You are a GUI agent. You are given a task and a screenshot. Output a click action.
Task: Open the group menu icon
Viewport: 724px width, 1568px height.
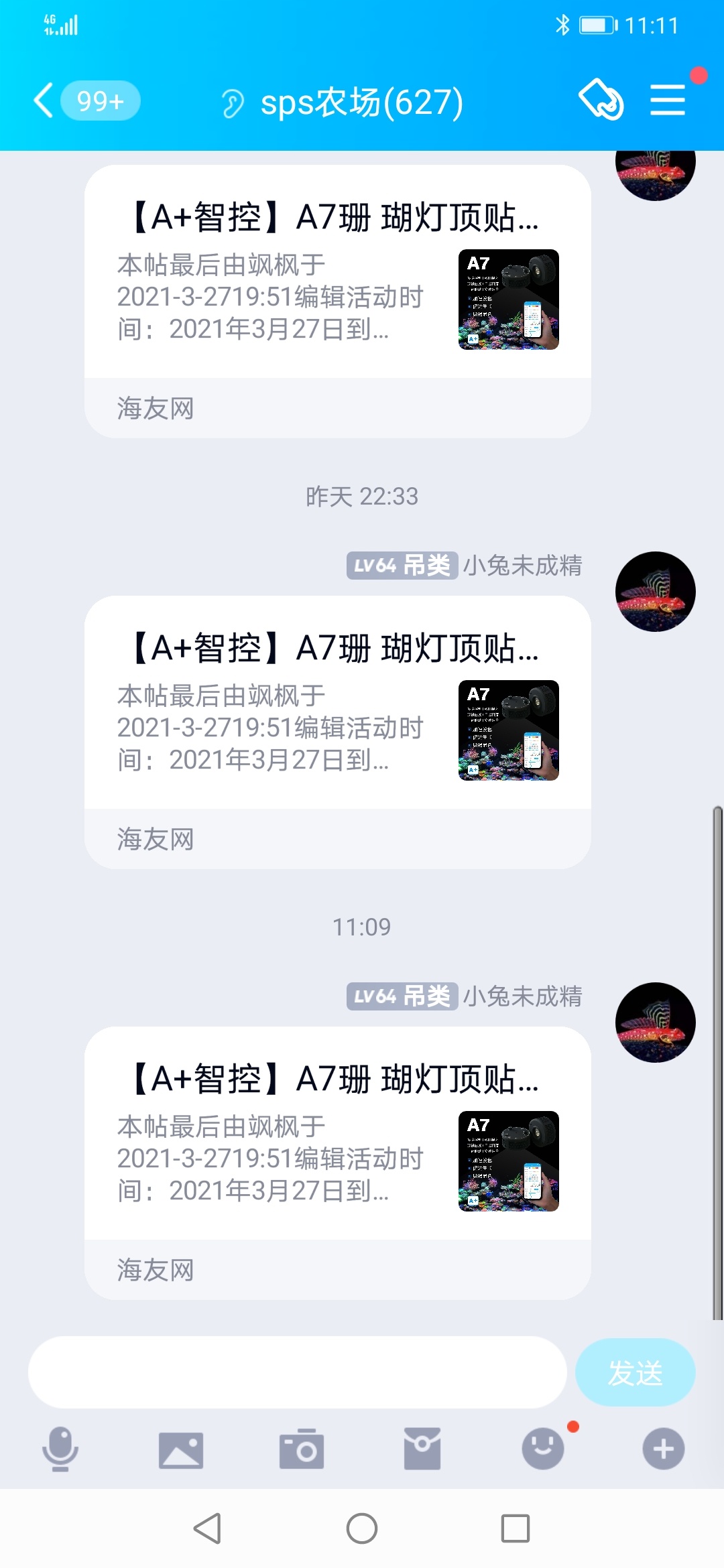pos(668,101)
